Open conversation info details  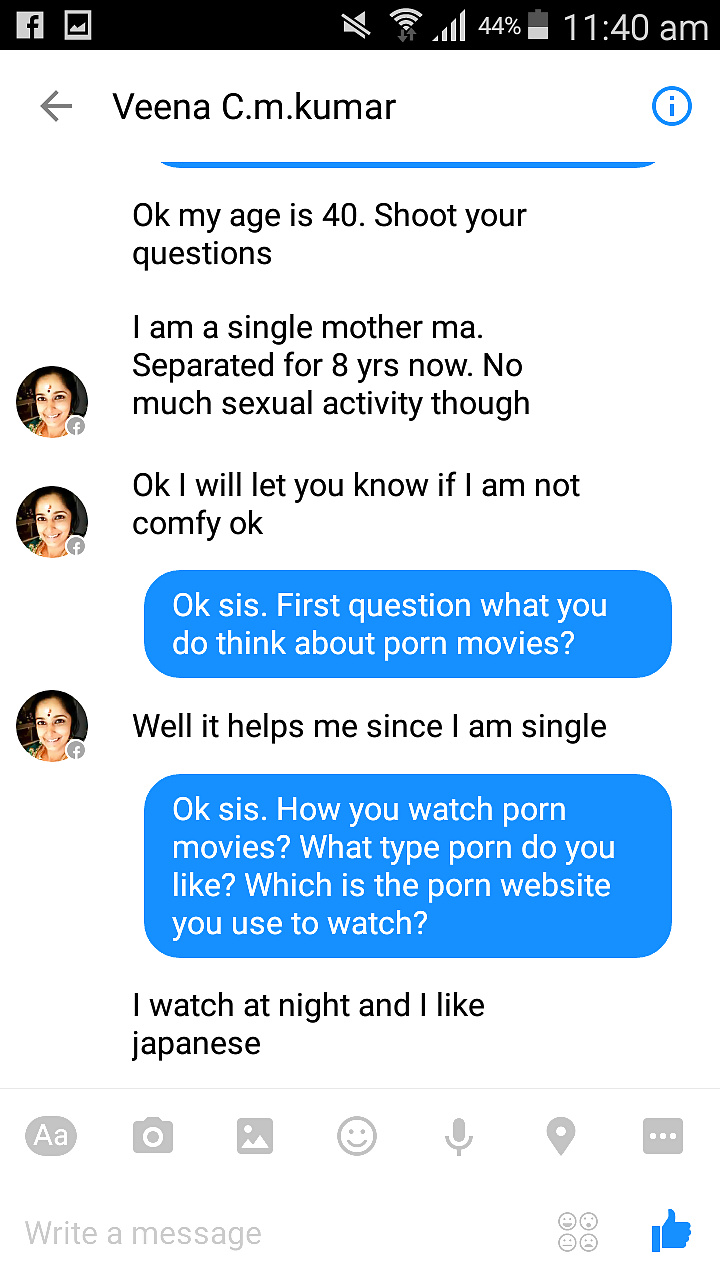click(671, 106)
